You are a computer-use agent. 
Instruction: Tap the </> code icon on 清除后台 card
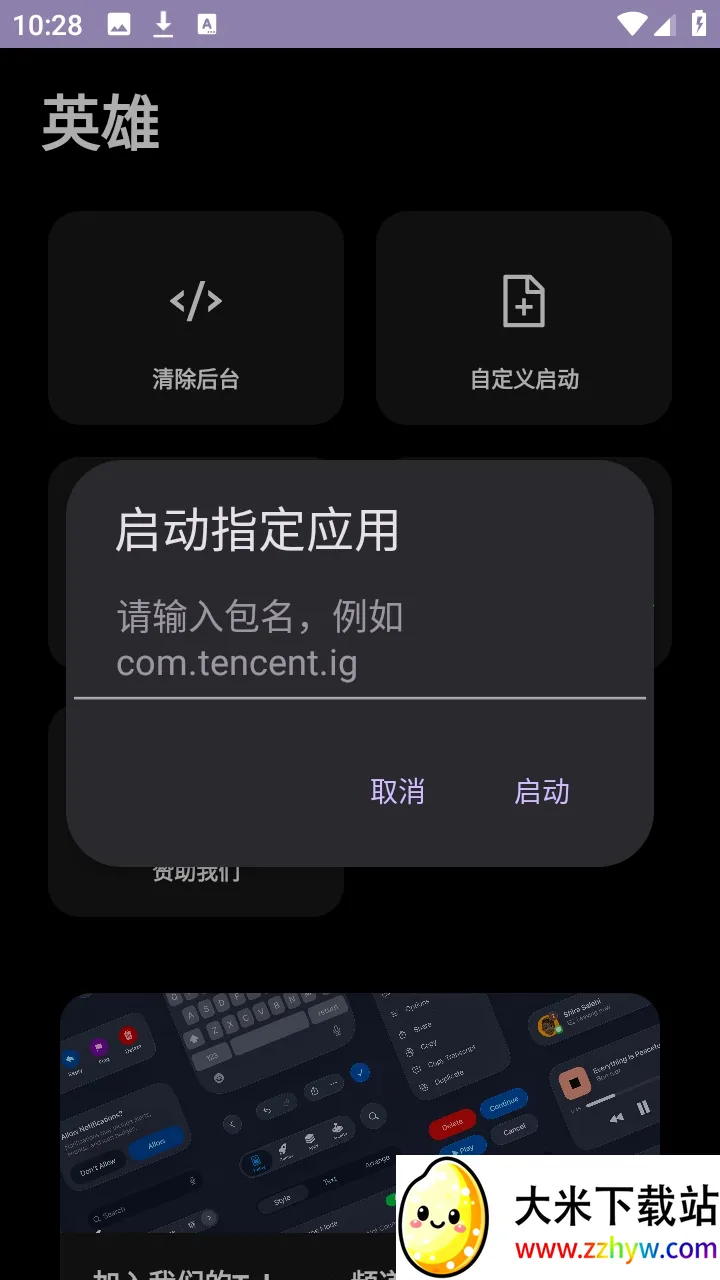pyautogui.click(x=196, y=300)
